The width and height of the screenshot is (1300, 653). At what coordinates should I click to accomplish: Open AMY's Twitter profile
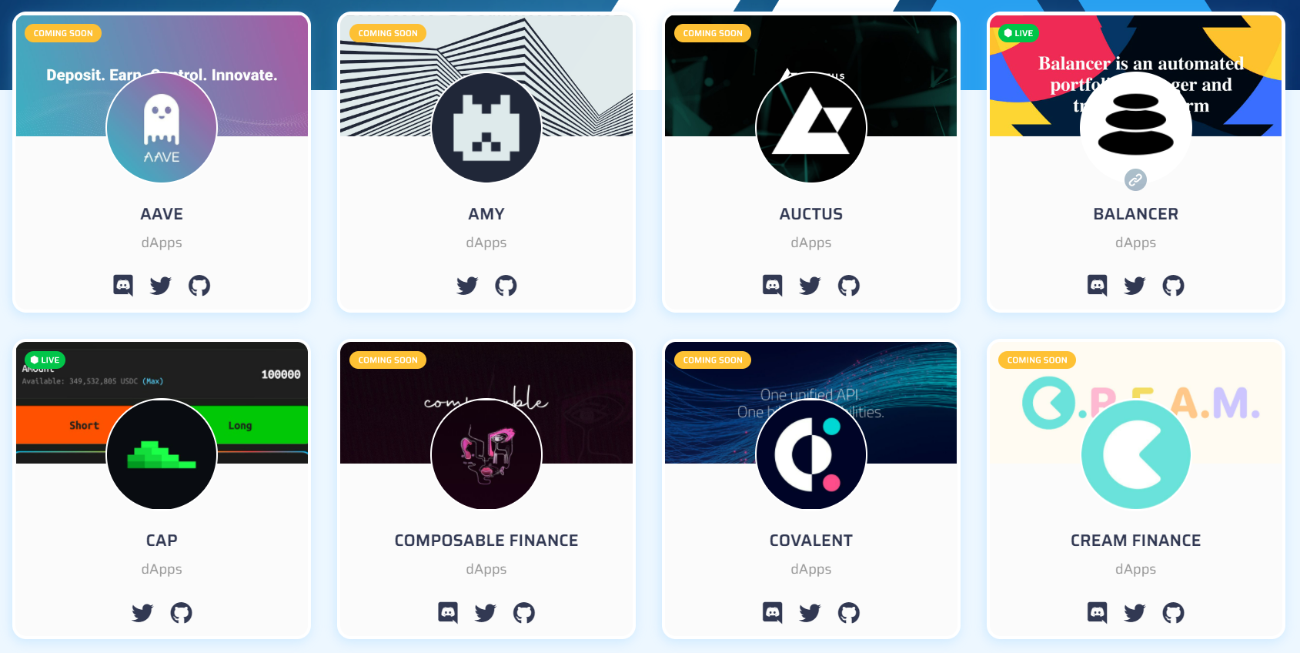click(467, 286)
